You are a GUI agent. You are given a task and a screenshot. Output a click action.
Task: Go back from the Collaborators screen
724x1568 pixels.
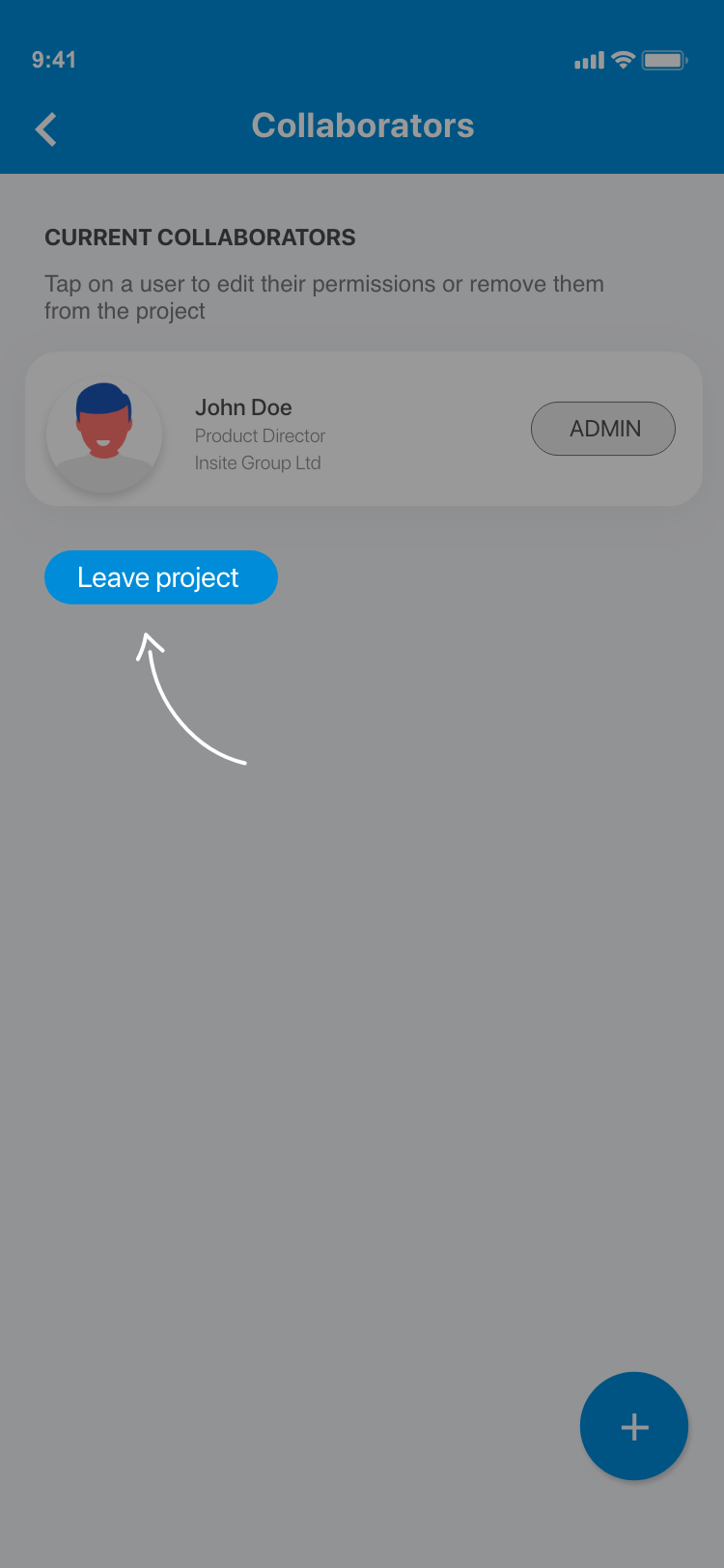coord(46,129)
